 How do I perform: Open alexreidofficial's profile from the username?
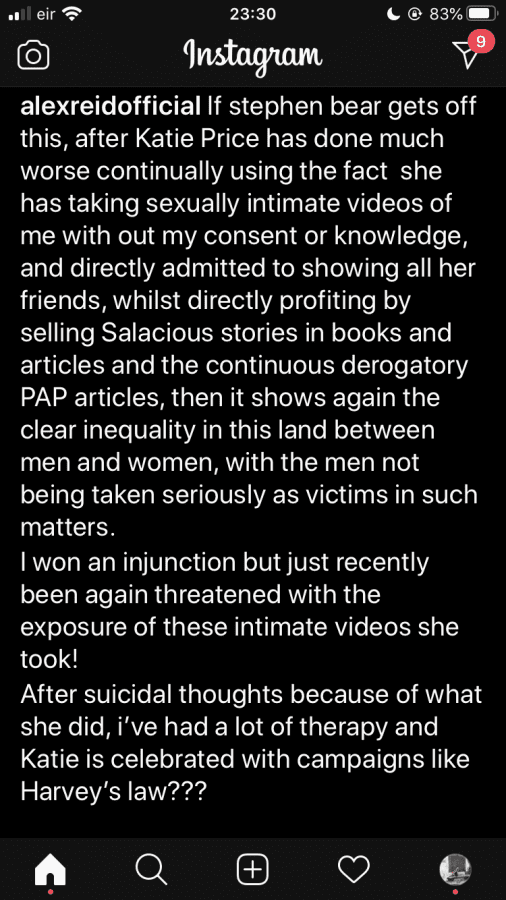pos(111,107)
